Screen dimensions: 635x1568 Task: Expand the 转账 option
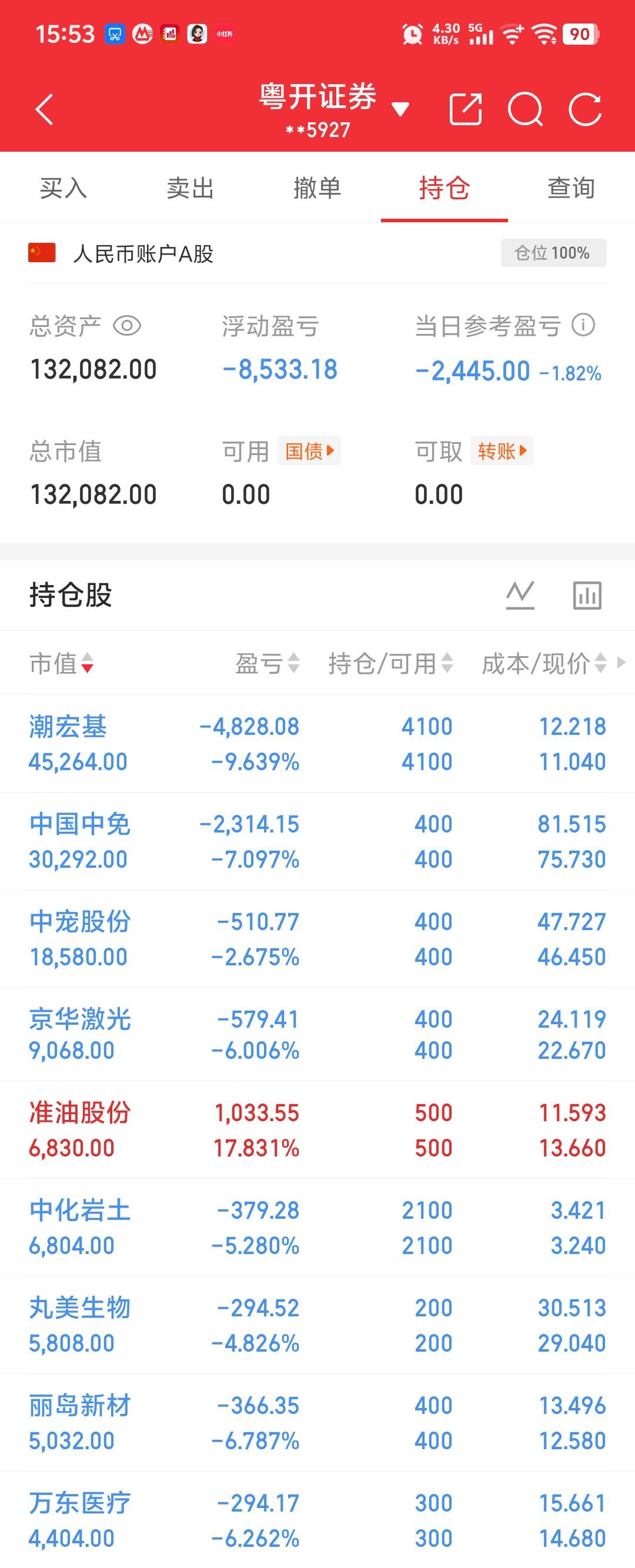pos(500,450)
